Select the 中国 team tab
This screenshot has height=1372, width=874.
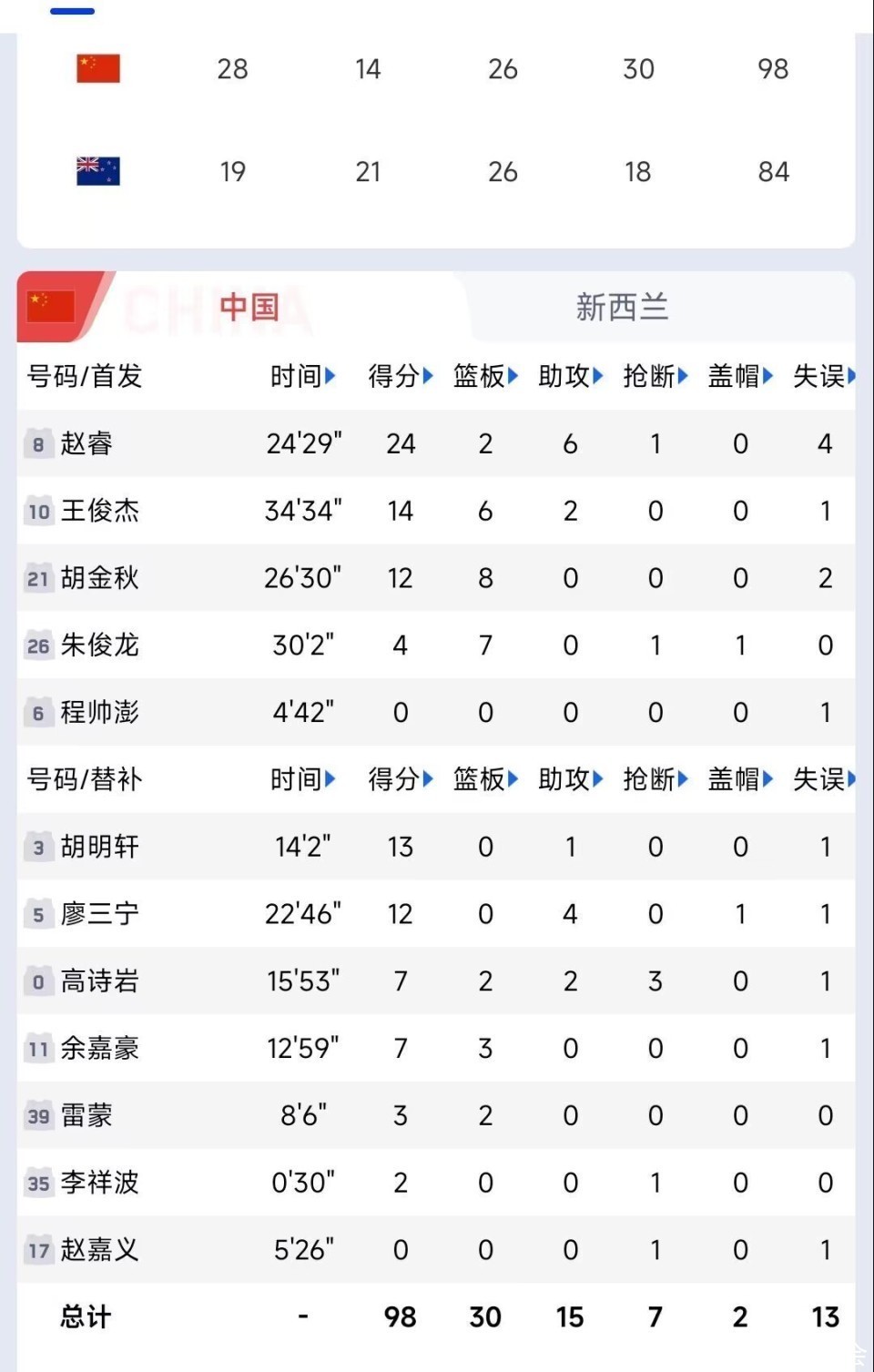(x=248, y=308)
